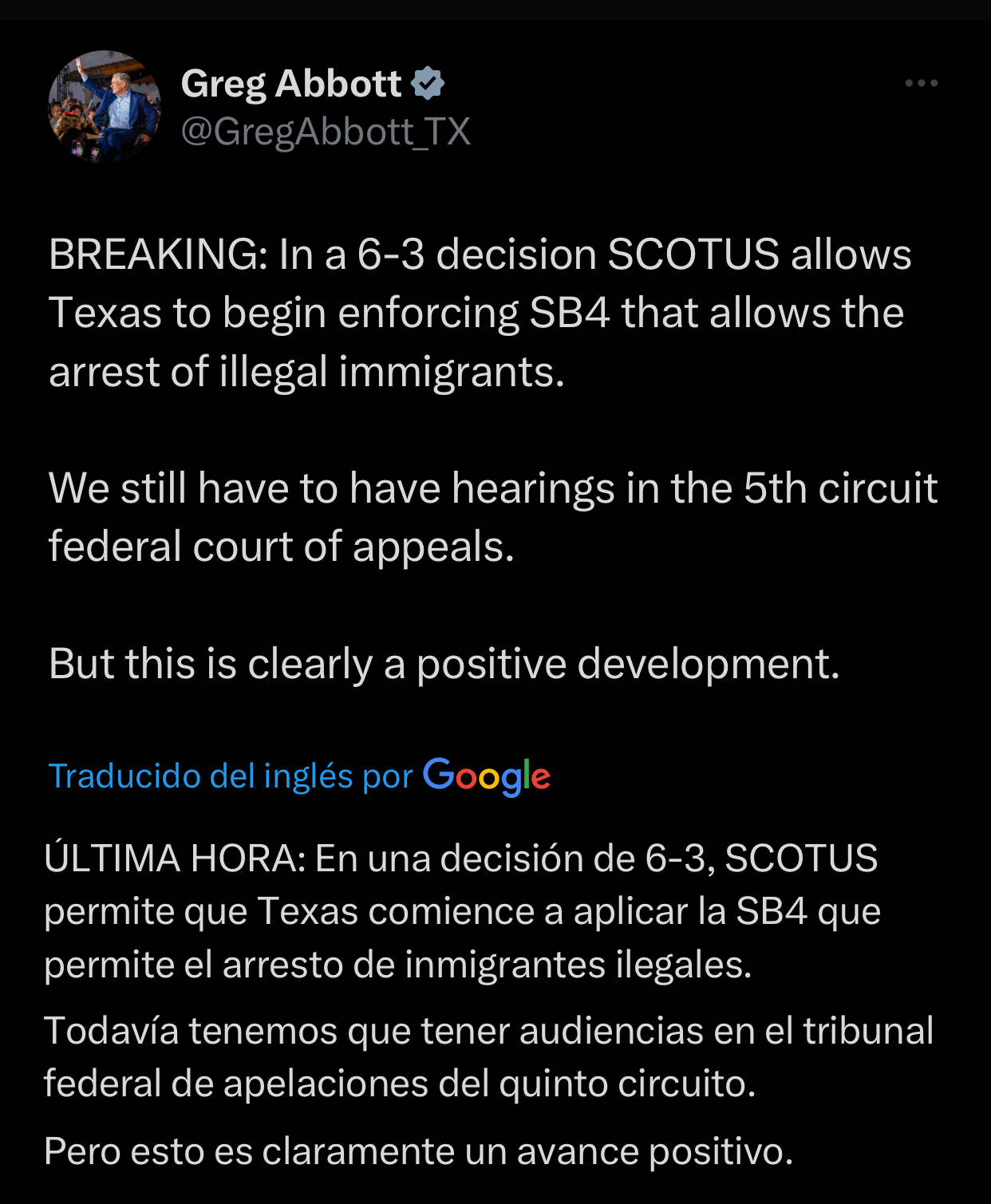This screenshot has width=991, height=1204.
Task: Open Greg Abbott's profile picture
Action: pos(105,107)
